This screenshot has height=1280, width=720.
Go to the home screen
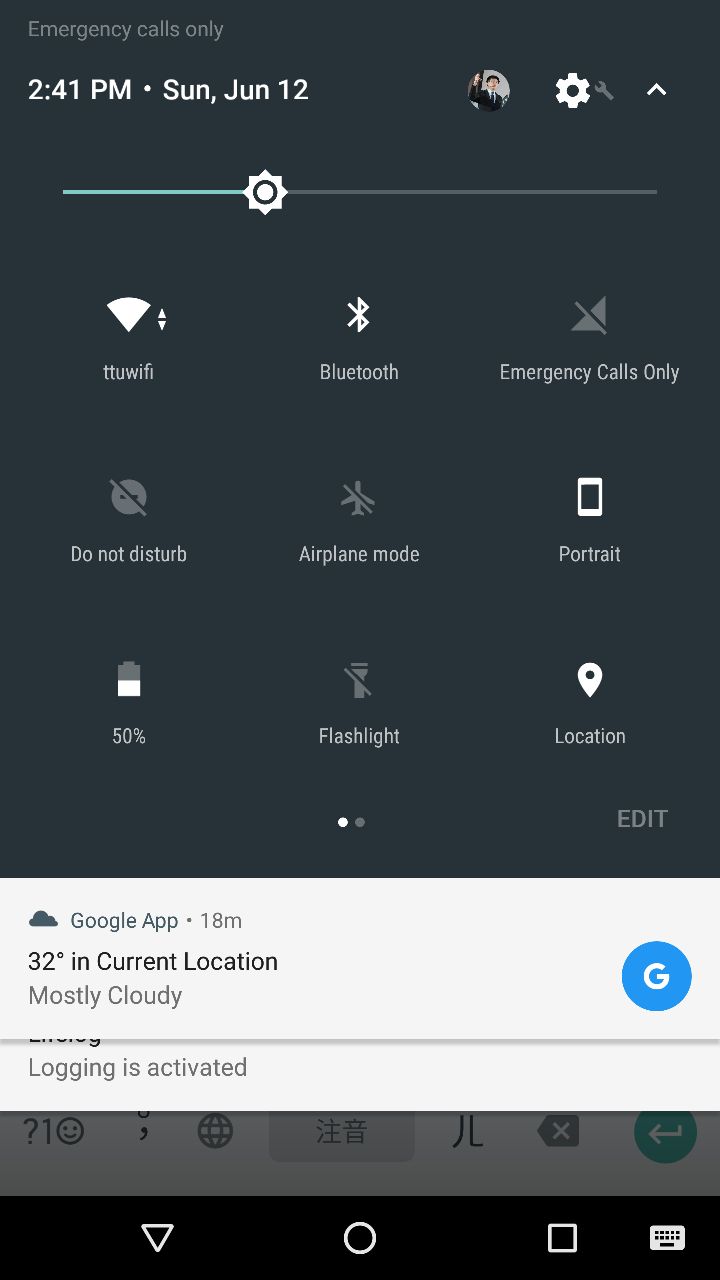[360, 1238]
